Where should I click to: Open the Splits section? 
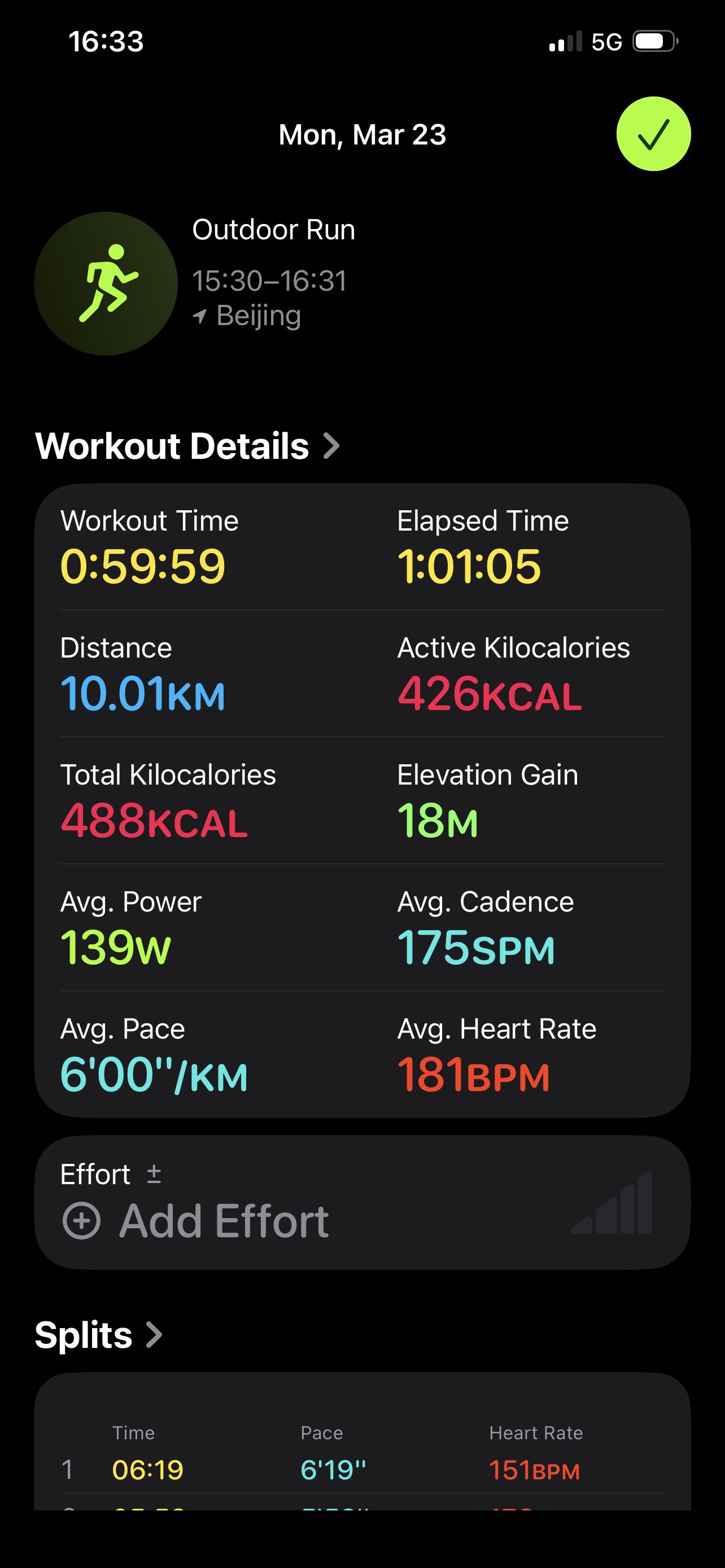99,1335
